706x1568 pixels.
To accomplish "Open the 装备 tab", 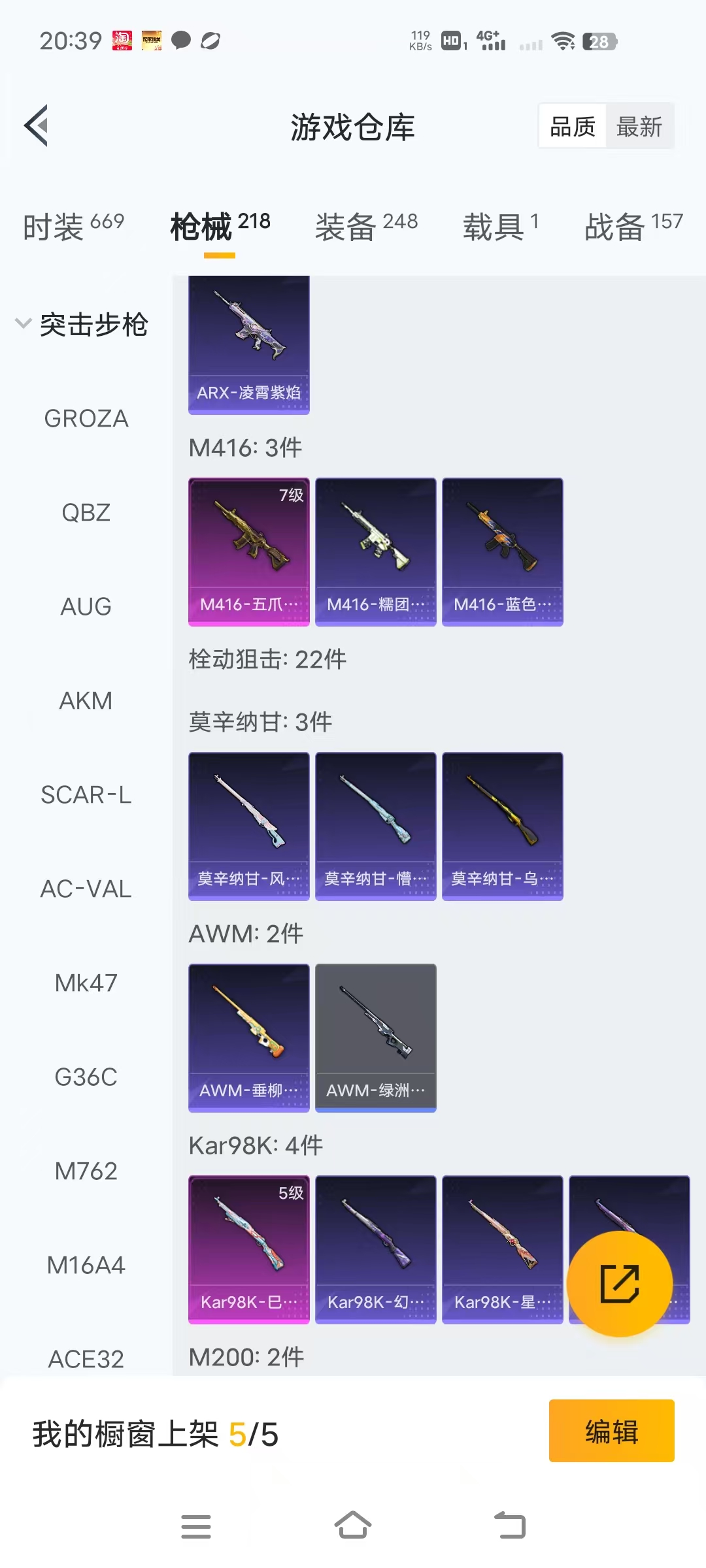I will (x=366, y=227).
